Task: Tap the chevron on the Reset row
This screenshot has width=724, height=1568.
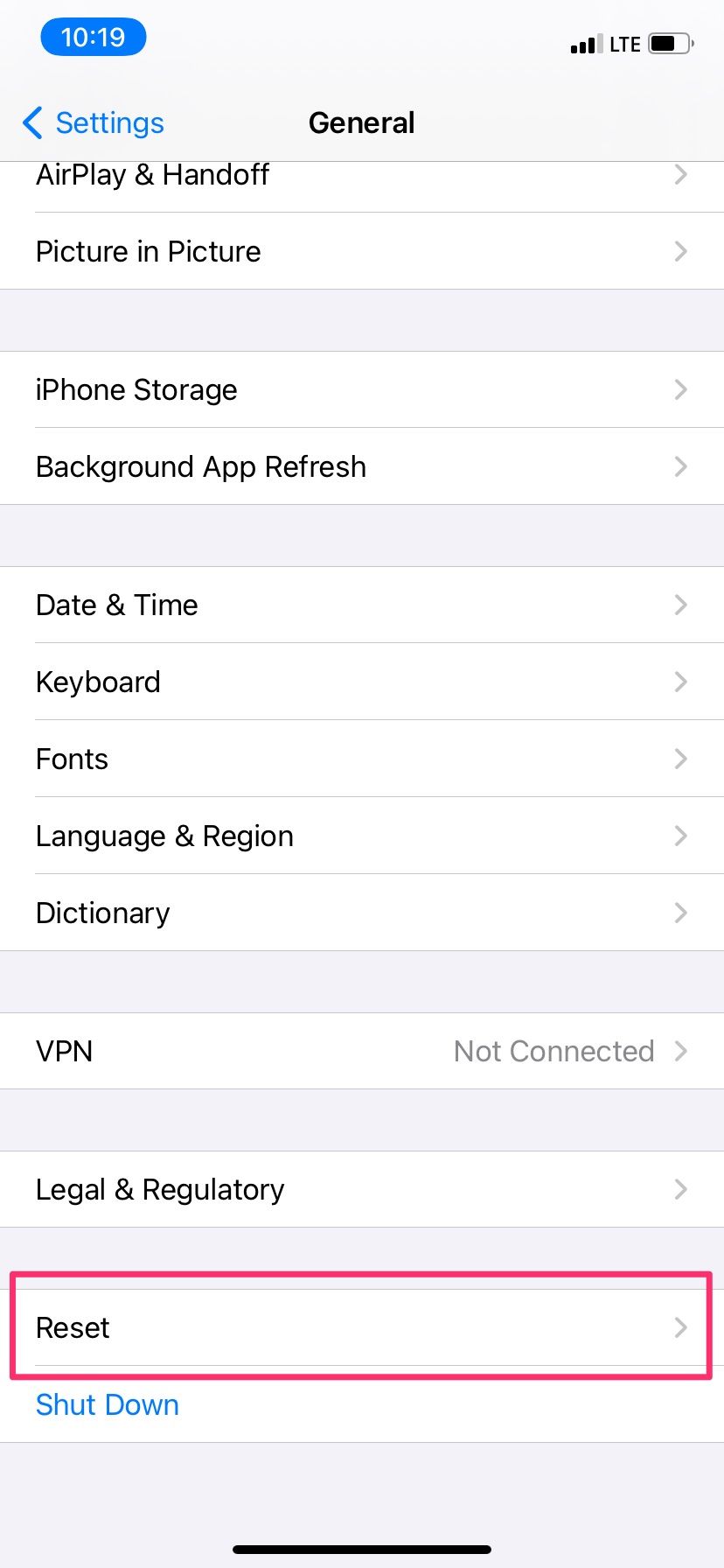Action: [x=681, y=1327]
